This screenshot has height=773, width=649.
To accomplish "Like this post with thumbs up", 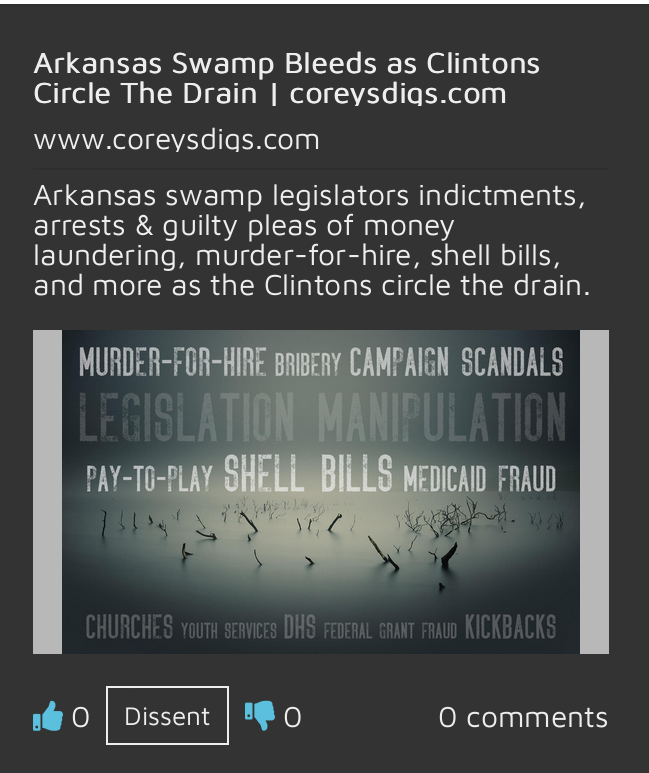I will pos(48,716).
